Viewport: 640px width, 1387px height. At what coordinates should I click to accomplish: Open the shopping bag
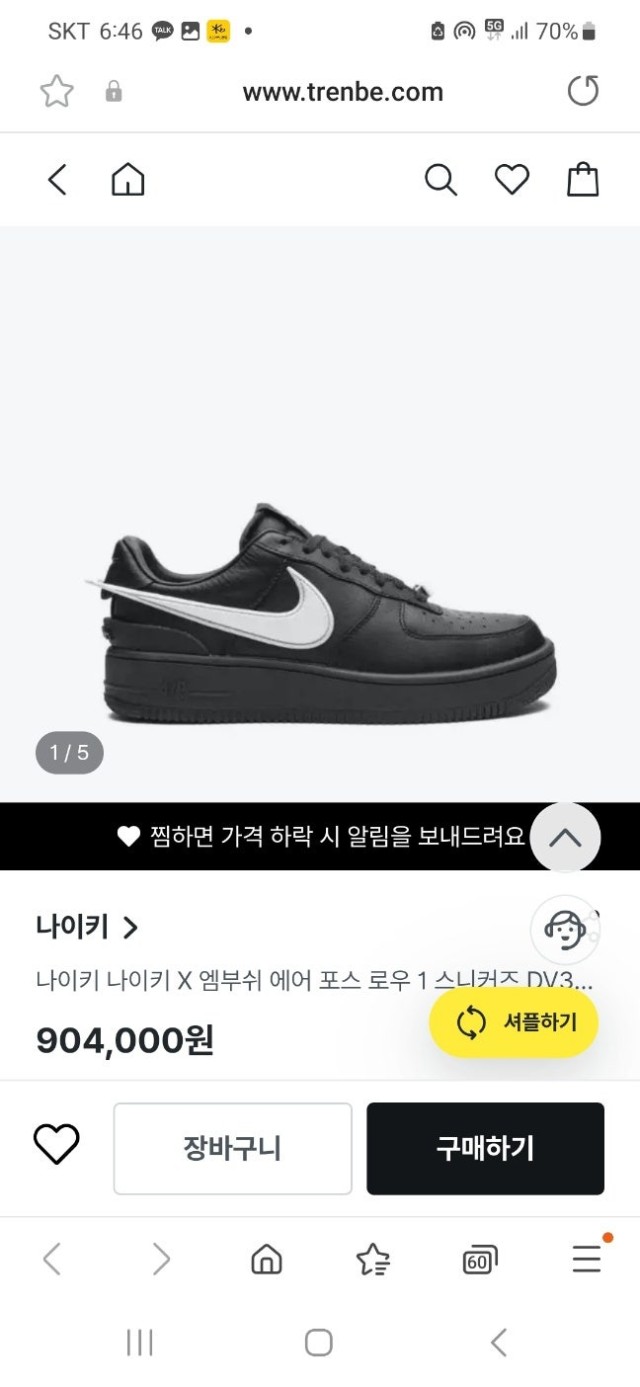click(583, 180)
